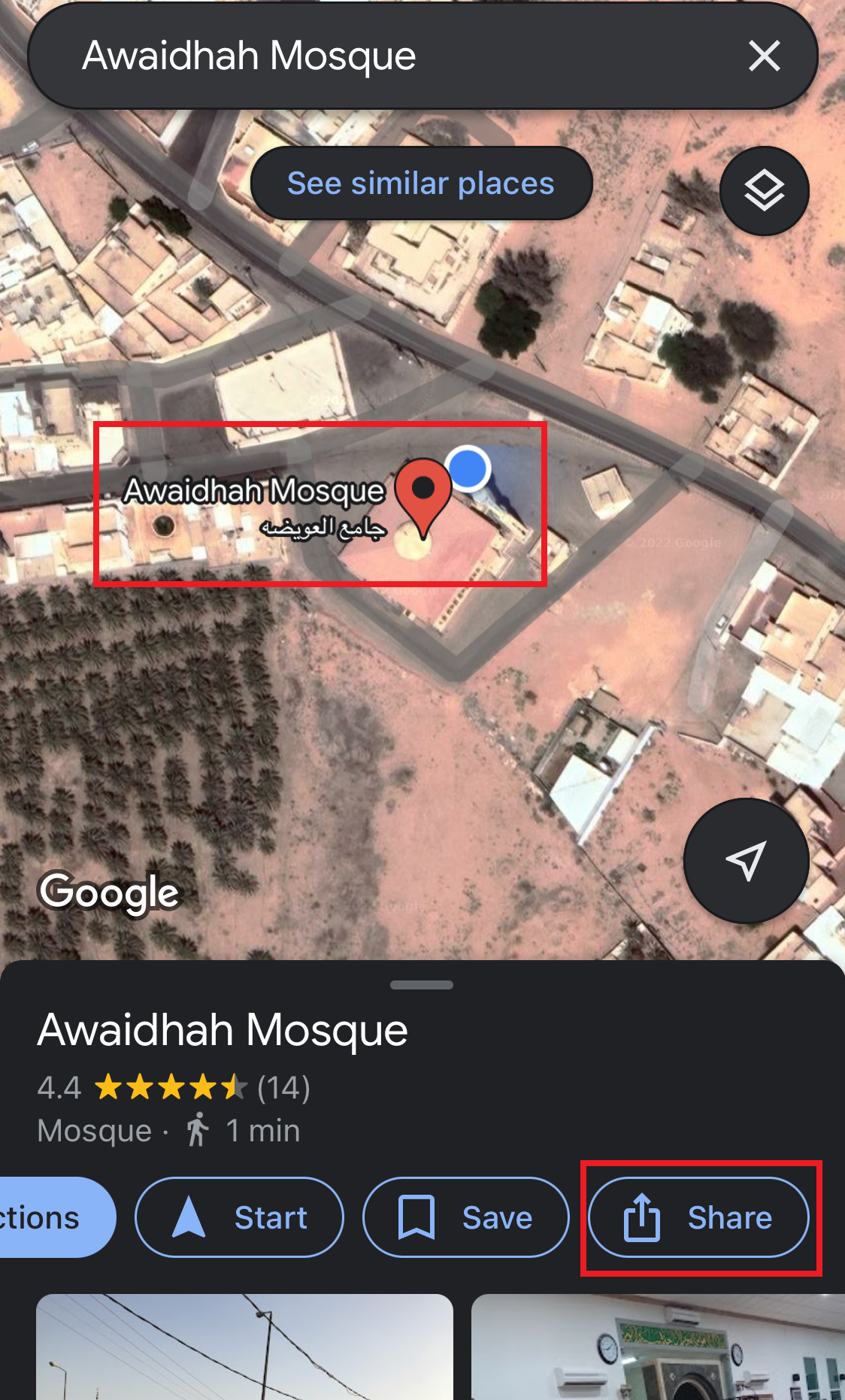Tap the place sheet drag handle
The height and width of the screenshot is (1400, 845).
pos(422,985)
